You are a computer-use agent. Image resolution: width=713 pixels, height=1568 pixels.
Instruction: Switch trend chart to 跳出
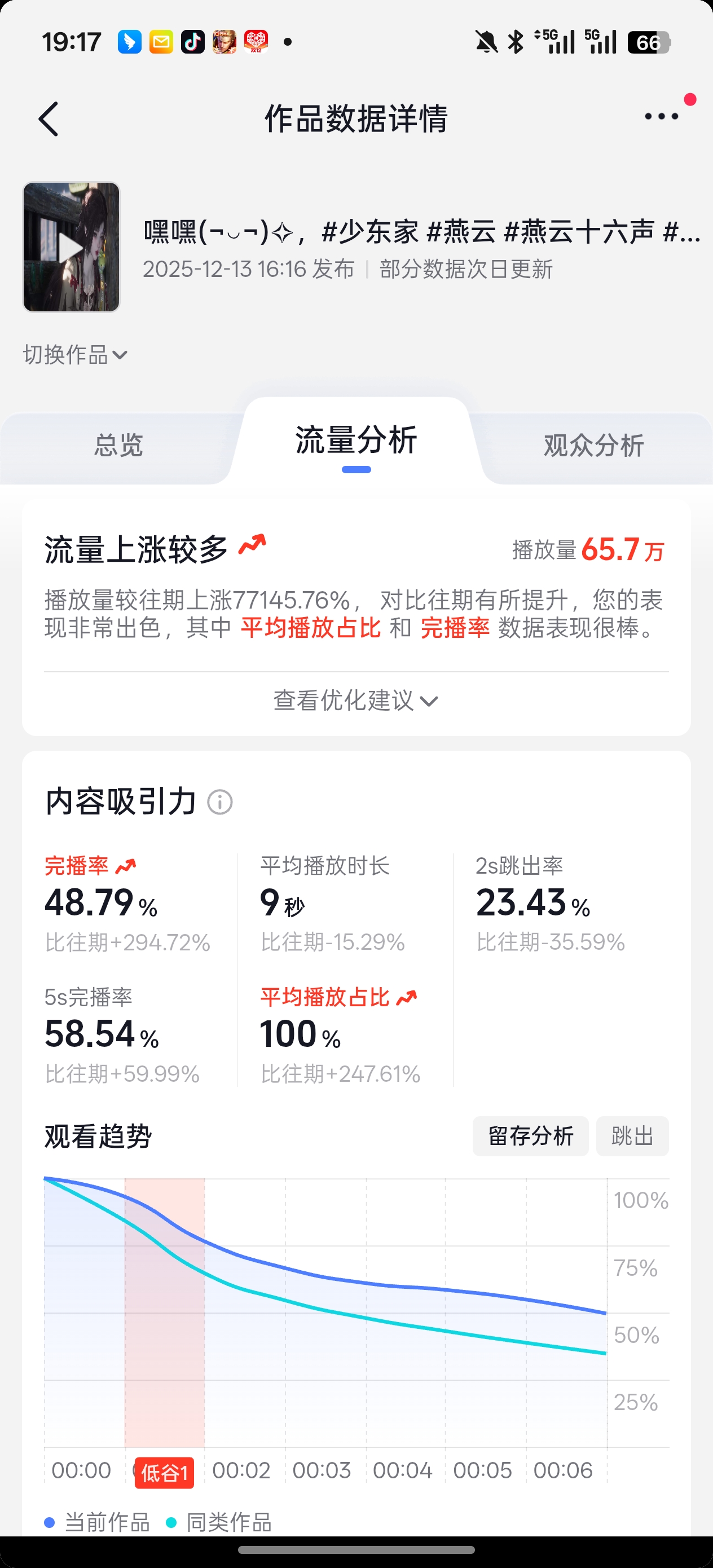tap(632, 1136)
